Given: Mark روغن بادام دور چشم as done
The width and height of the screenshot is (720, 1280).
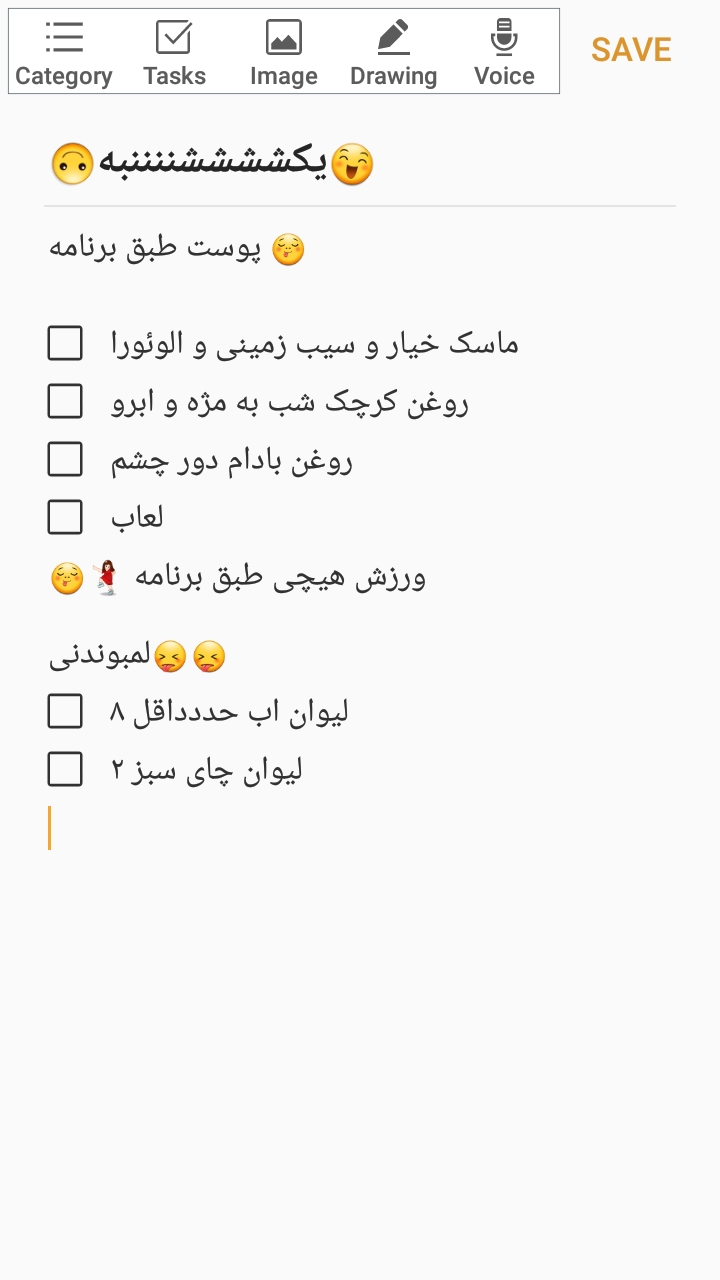Looking at the screenshot, I should [66, 460].
